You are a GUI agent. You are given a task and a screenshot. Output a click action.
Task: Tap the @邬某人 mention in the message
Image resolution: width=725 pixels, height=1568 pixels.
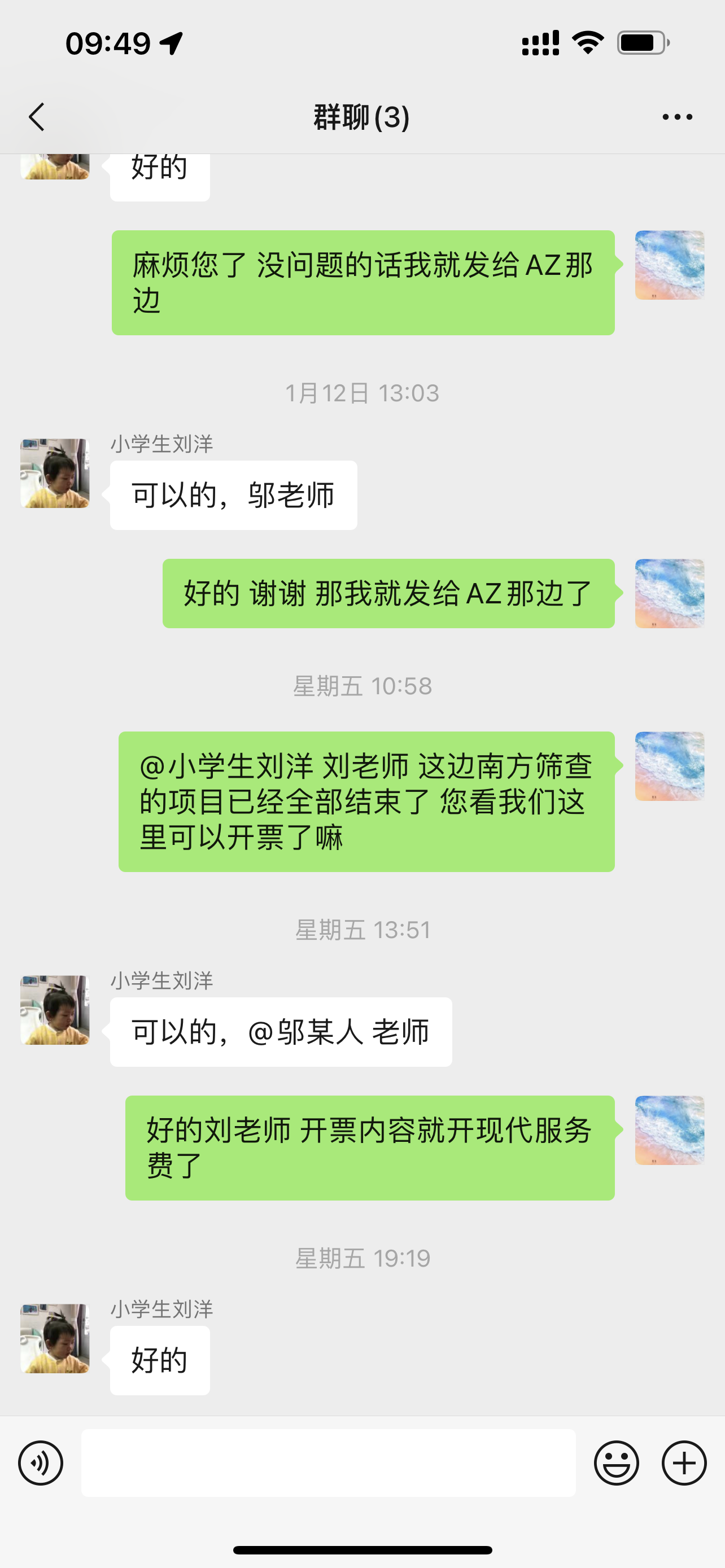coord(305,1032)
